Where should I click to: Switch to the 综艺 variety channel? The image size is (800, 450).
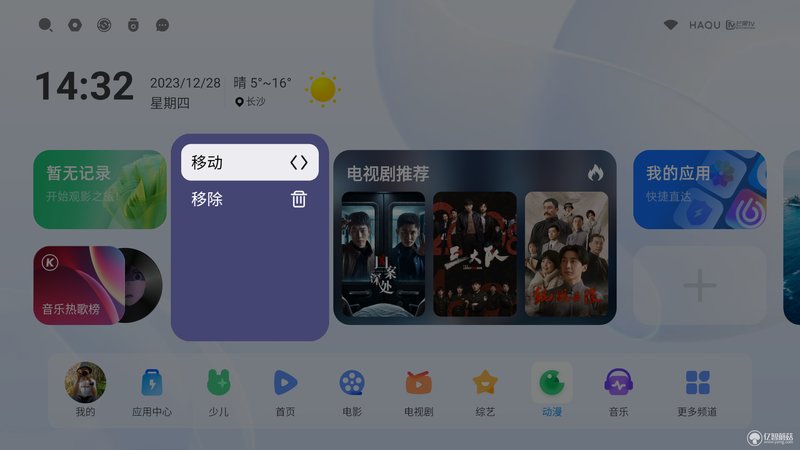click(485, 390)
